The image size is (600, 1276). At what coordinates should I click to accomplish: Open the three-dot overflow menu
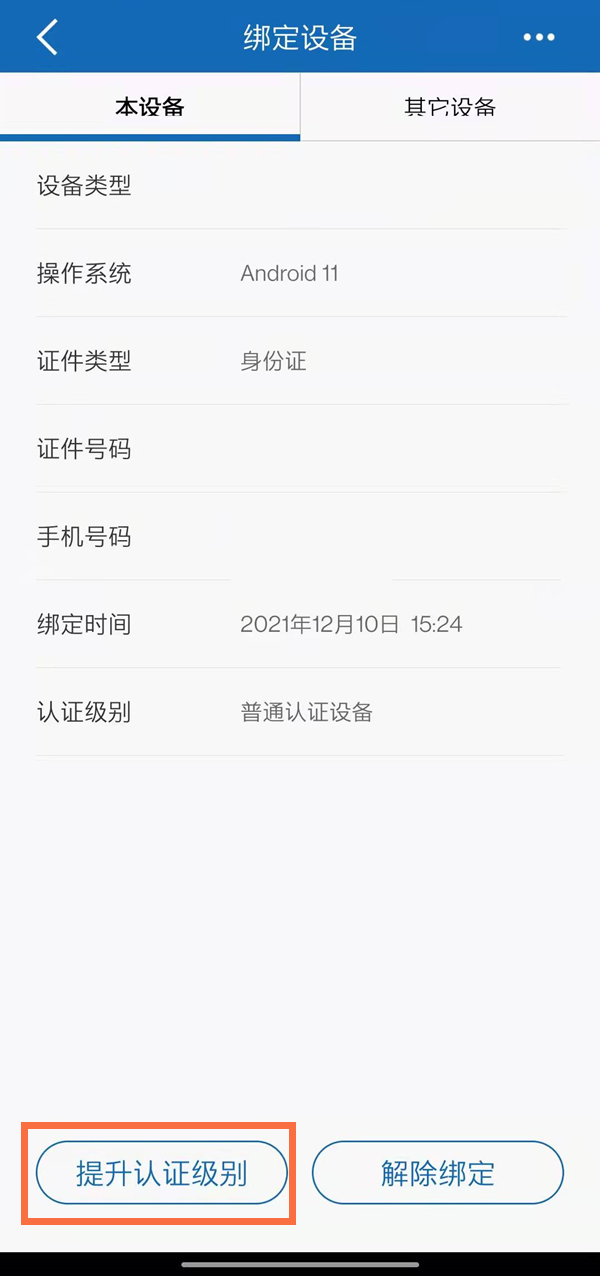(x=538, y=38)
